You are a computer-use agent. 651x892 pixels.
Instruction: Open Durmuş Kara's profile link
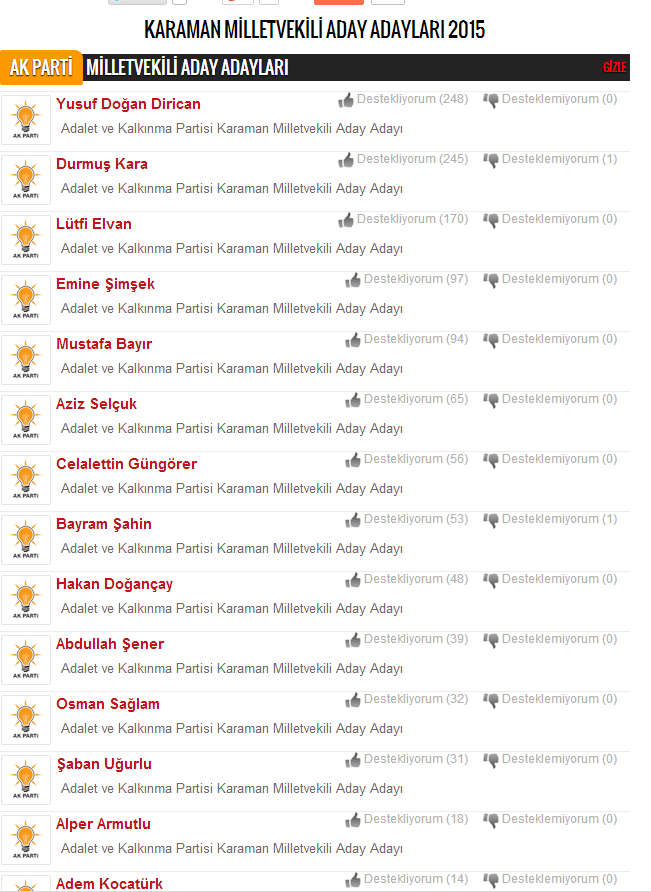pos(102,164)
